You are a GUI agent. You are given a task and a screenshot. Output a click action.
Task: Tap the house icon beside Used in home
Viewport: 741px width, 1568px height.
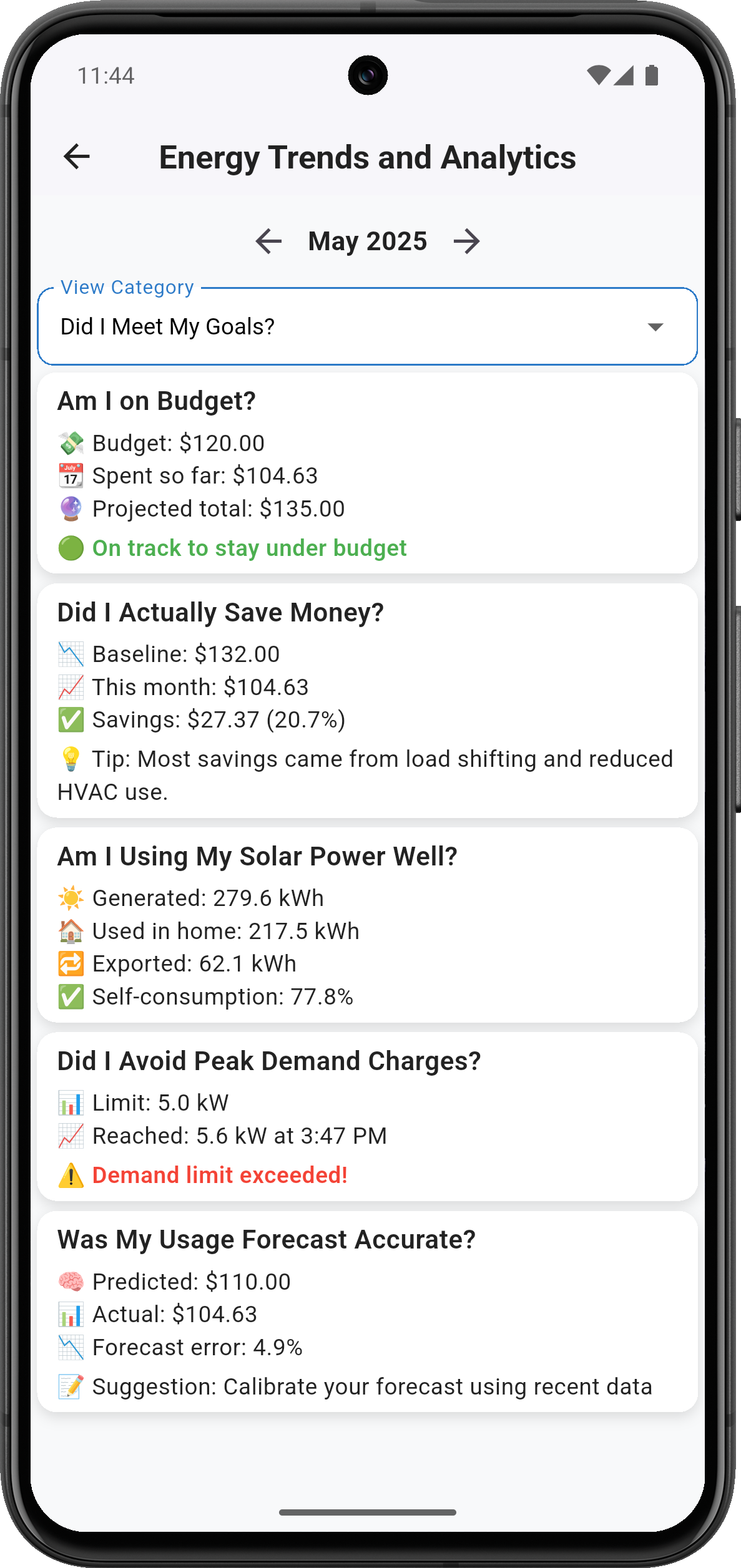(x=71, y=930)
